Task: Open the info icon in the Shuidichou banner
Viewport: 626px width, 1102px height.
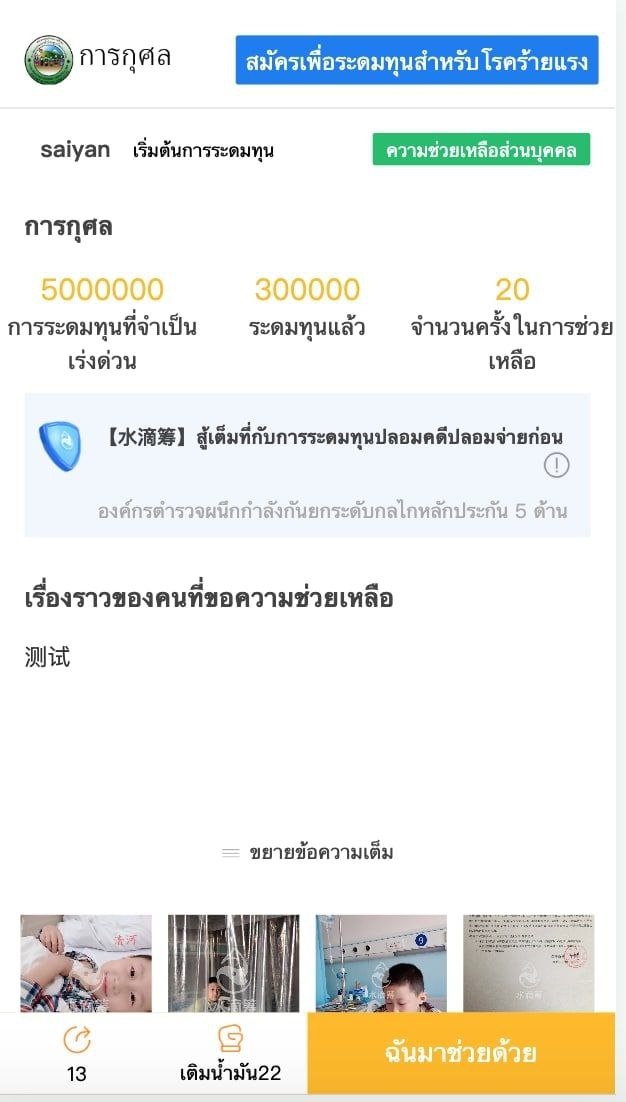Action: click(x=556, y=465)
